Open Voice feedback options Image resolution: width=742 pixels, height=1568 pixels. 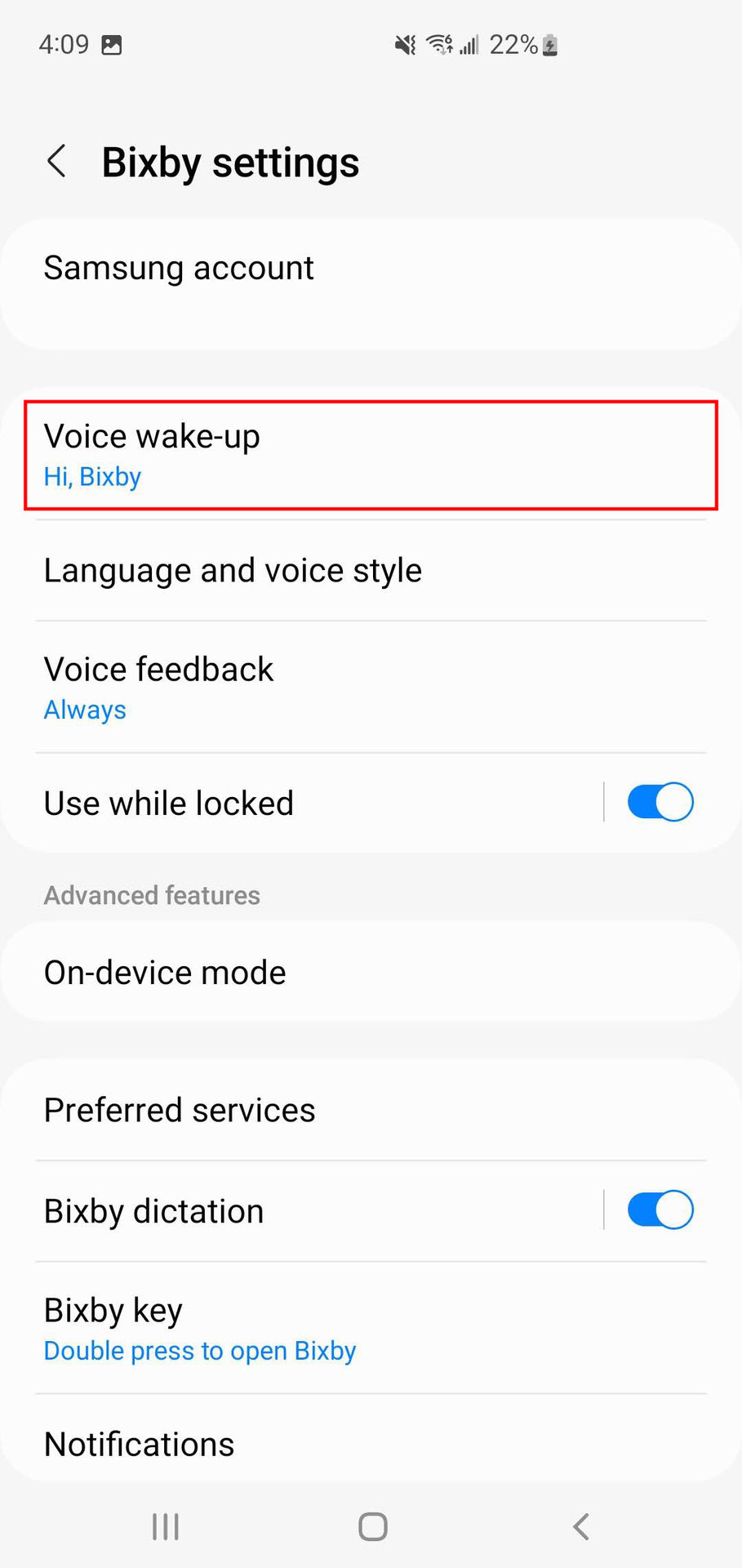click(371, 688)
